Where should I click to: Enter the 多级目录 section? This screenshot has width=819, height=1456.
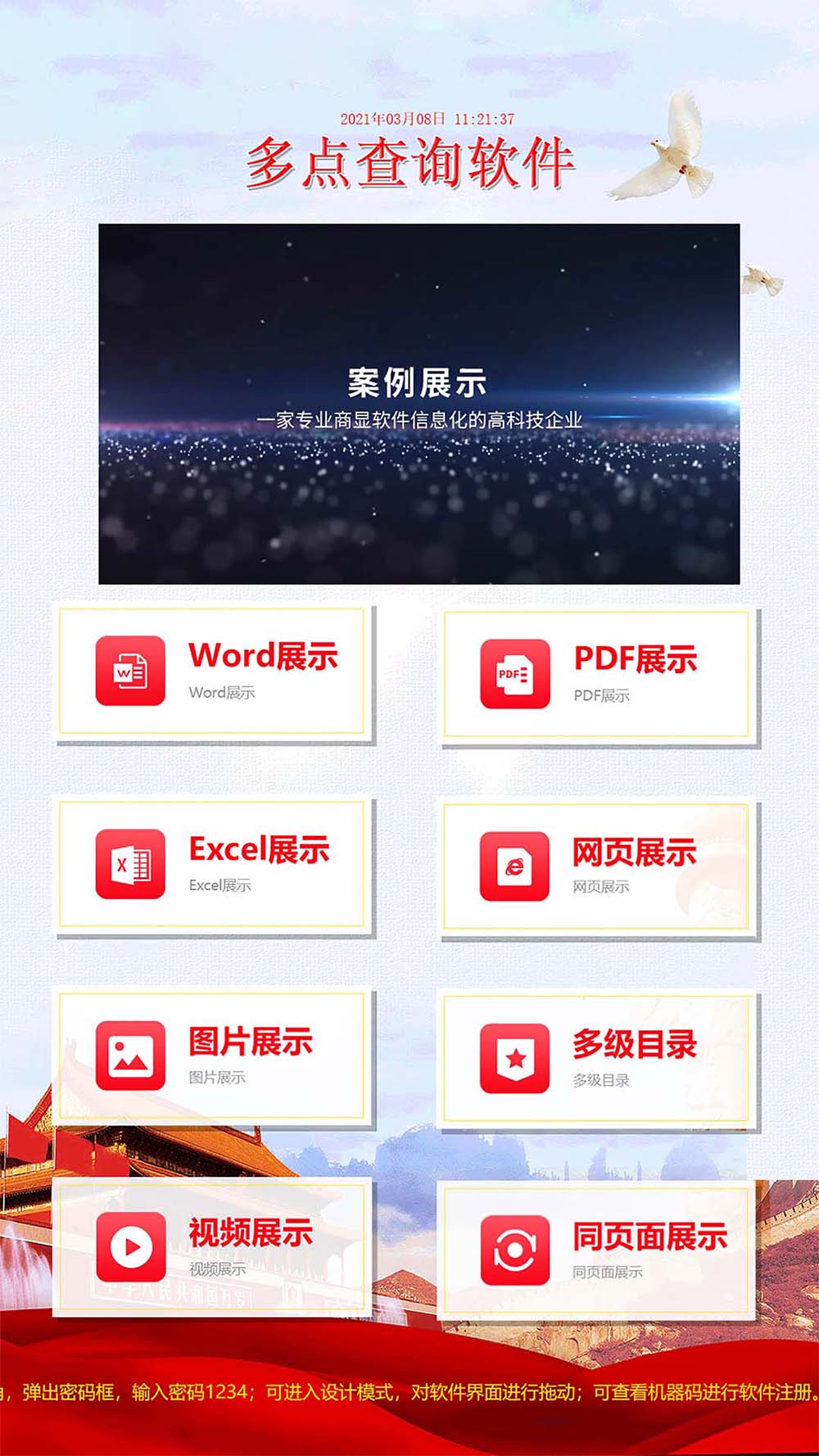tap(596, 1059)
